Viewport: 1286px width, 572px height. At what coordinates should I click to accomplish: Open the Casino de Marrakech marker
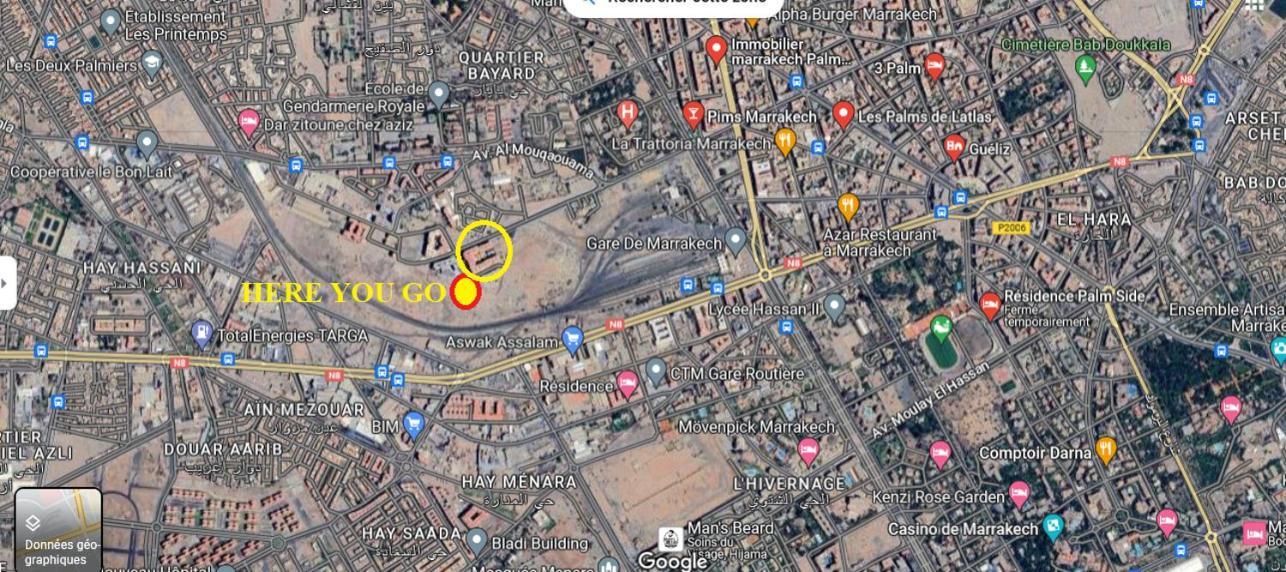pyautogui.click(x=1052, y=526)
